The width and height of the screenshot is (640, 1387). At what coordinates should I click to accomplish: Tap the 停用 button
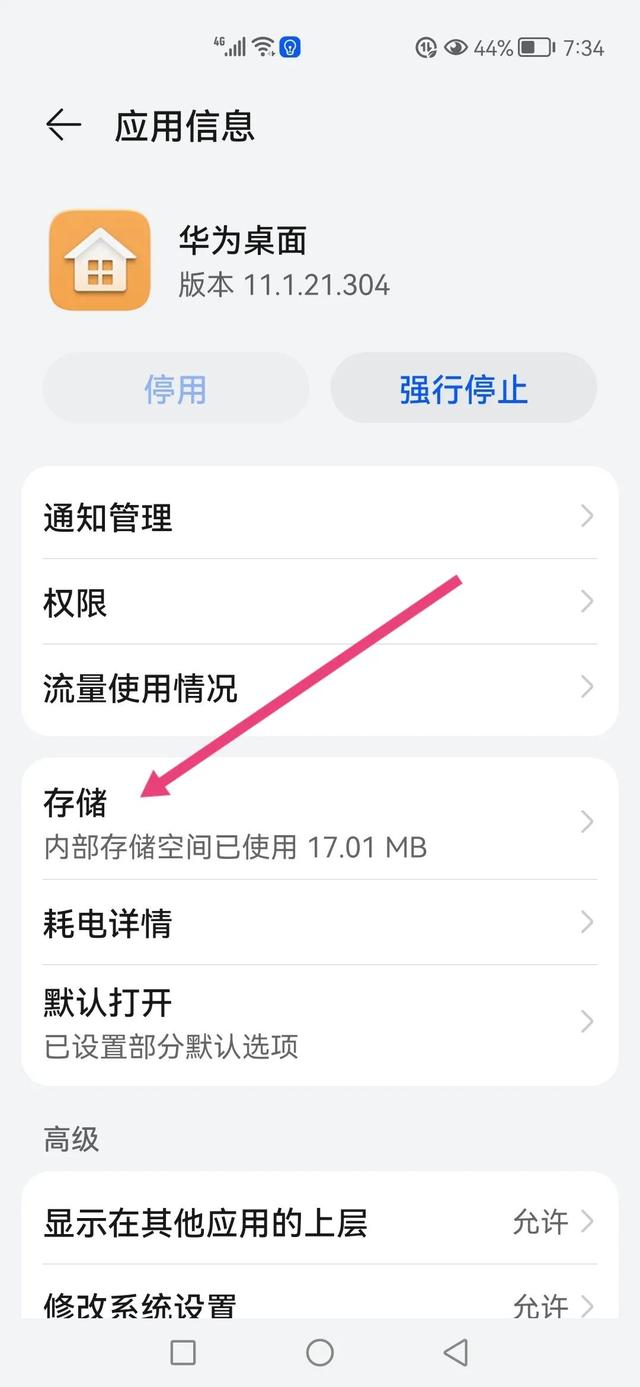(x=175, y=388)
